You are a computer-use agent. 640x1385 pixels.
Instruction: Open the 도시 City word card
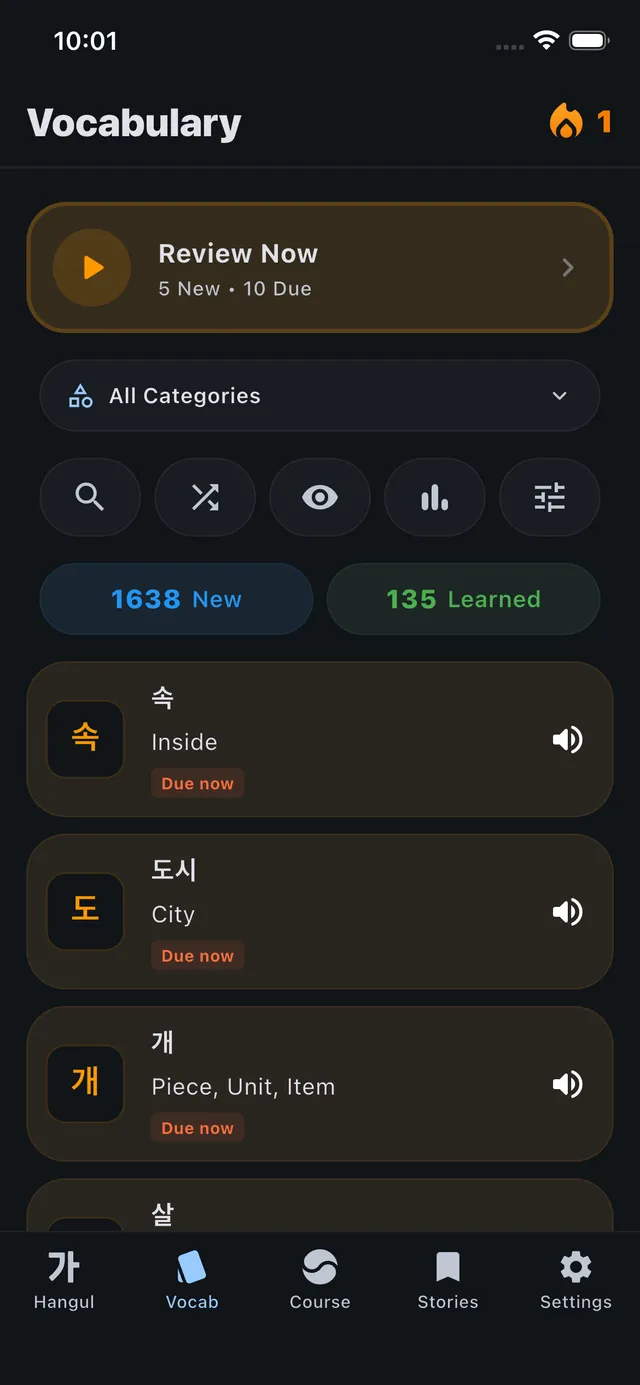[x=300, y=912]
